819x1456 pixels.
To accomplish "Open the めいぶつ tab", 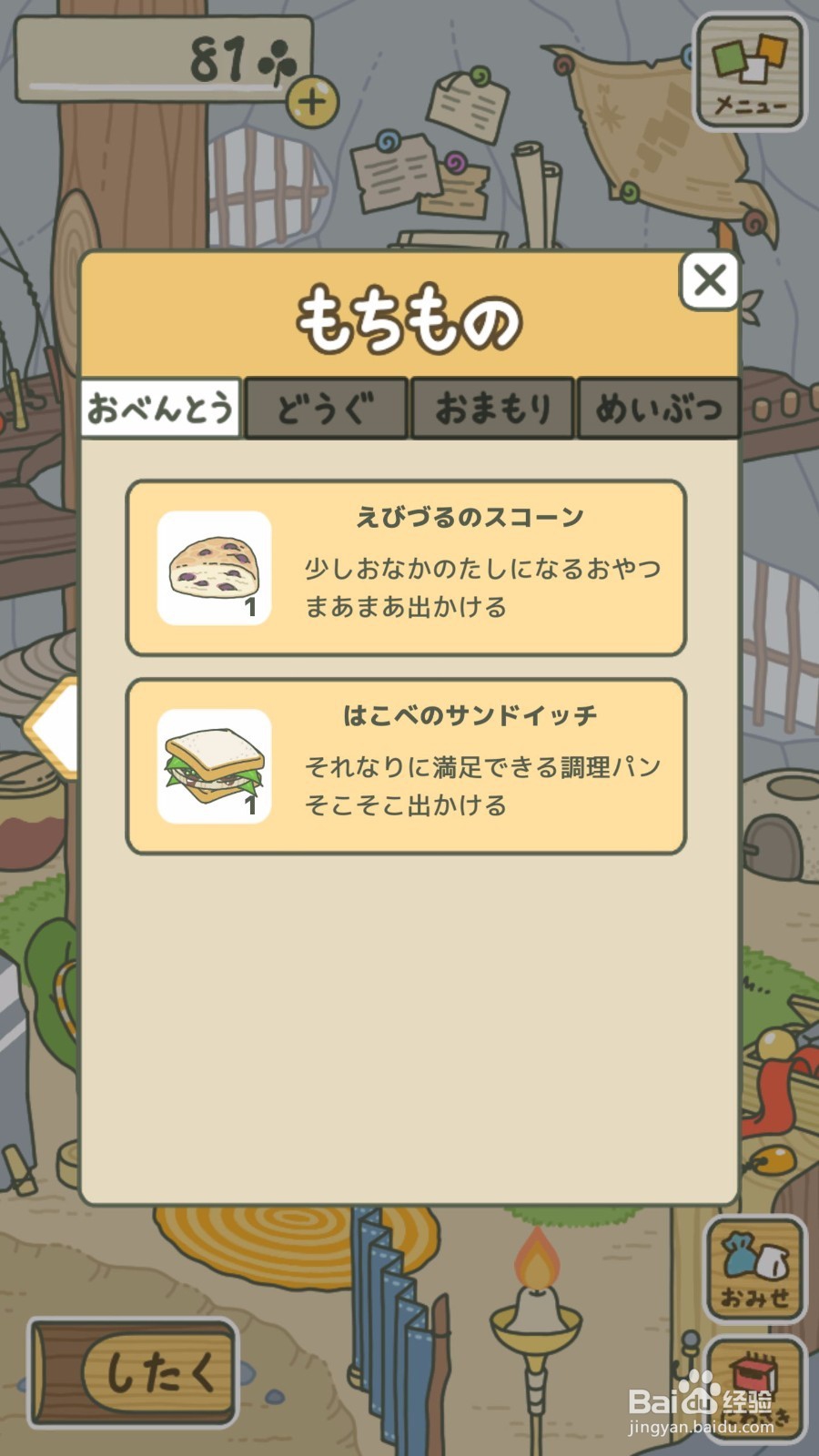I will [658, 409].
